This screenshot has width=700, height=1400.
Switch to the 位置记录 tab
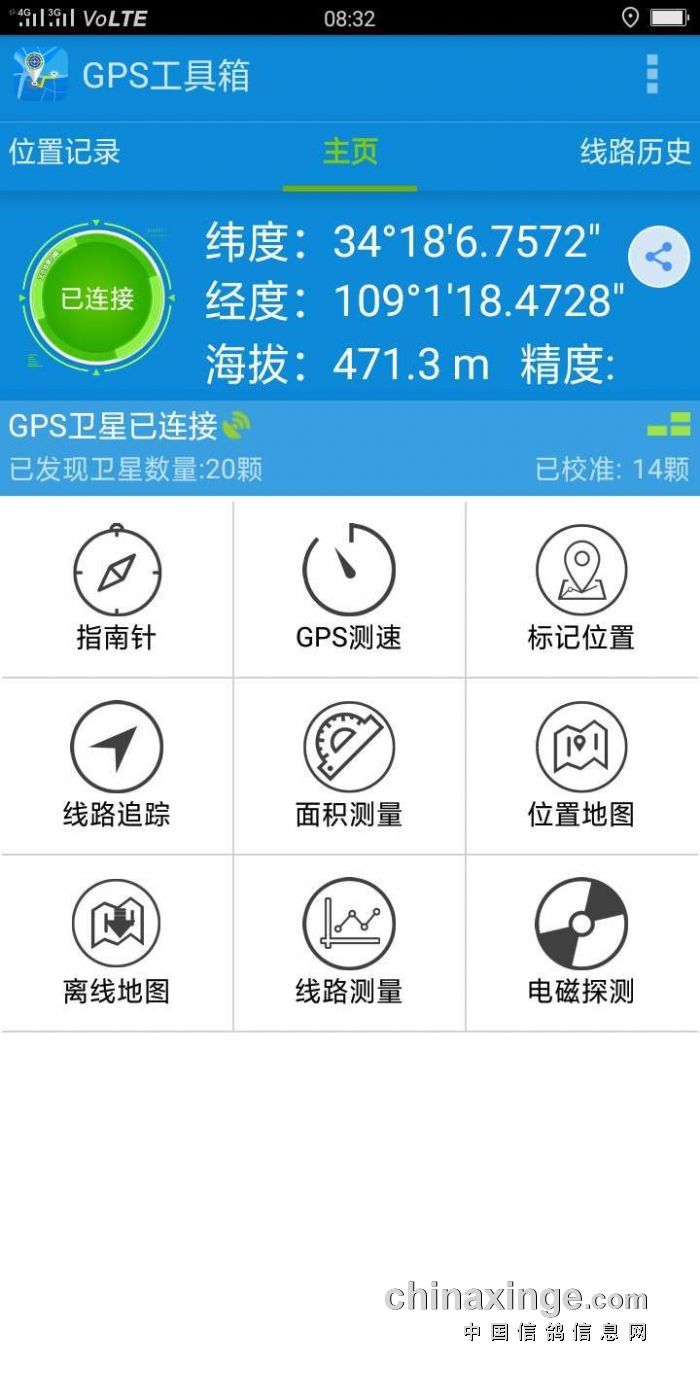(65, 152)
